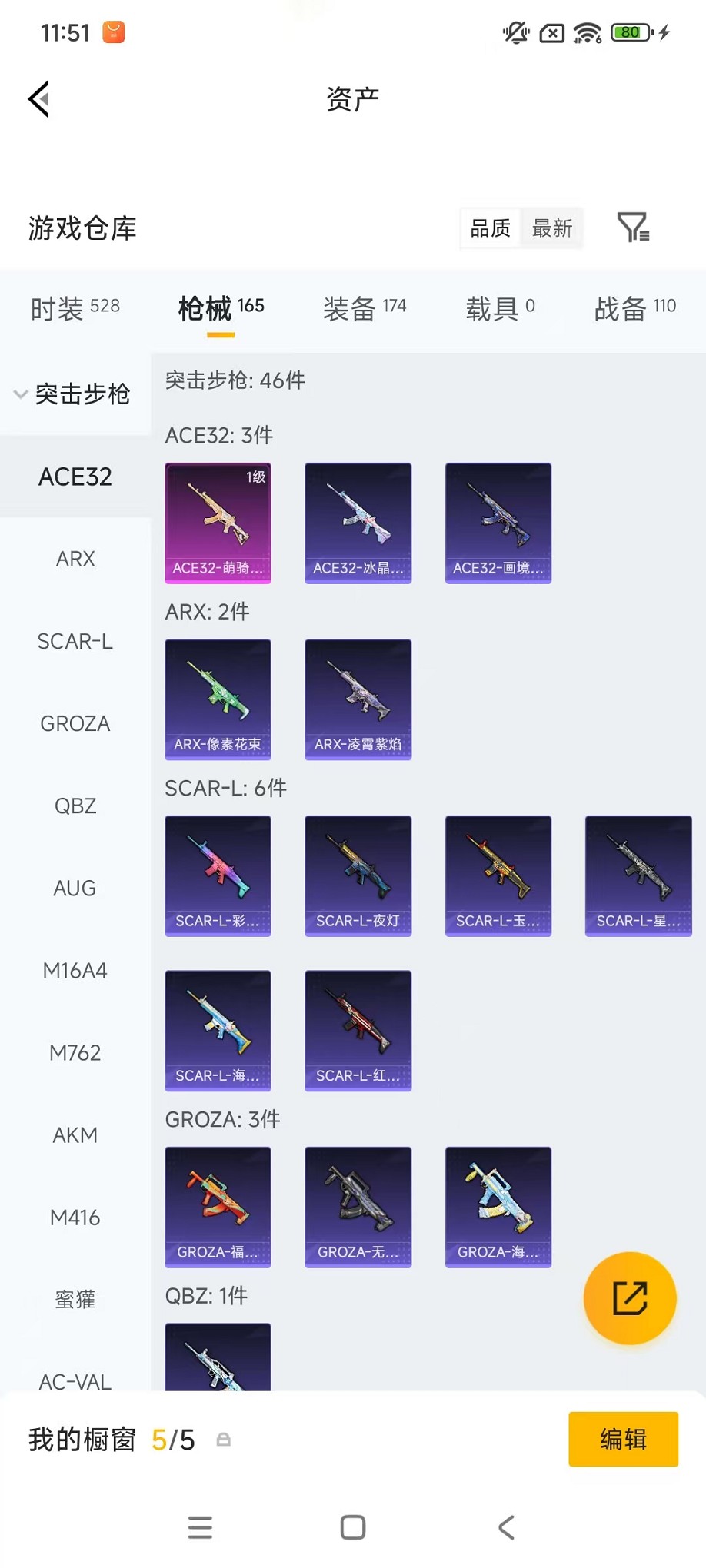Tap the system home button
The height and width of the screenshot is (1568, 706).
coord(353,1527)
